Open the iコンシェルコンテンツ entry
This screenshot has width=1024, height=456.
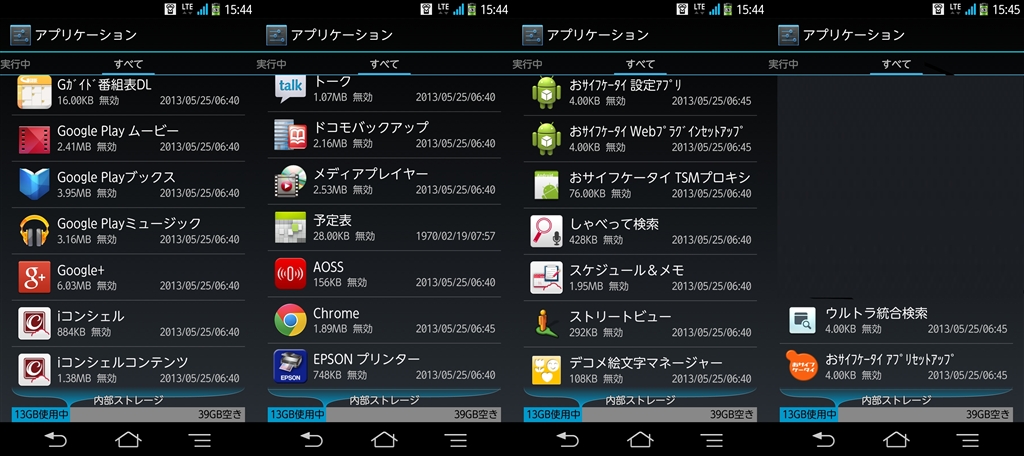[128, 370]
